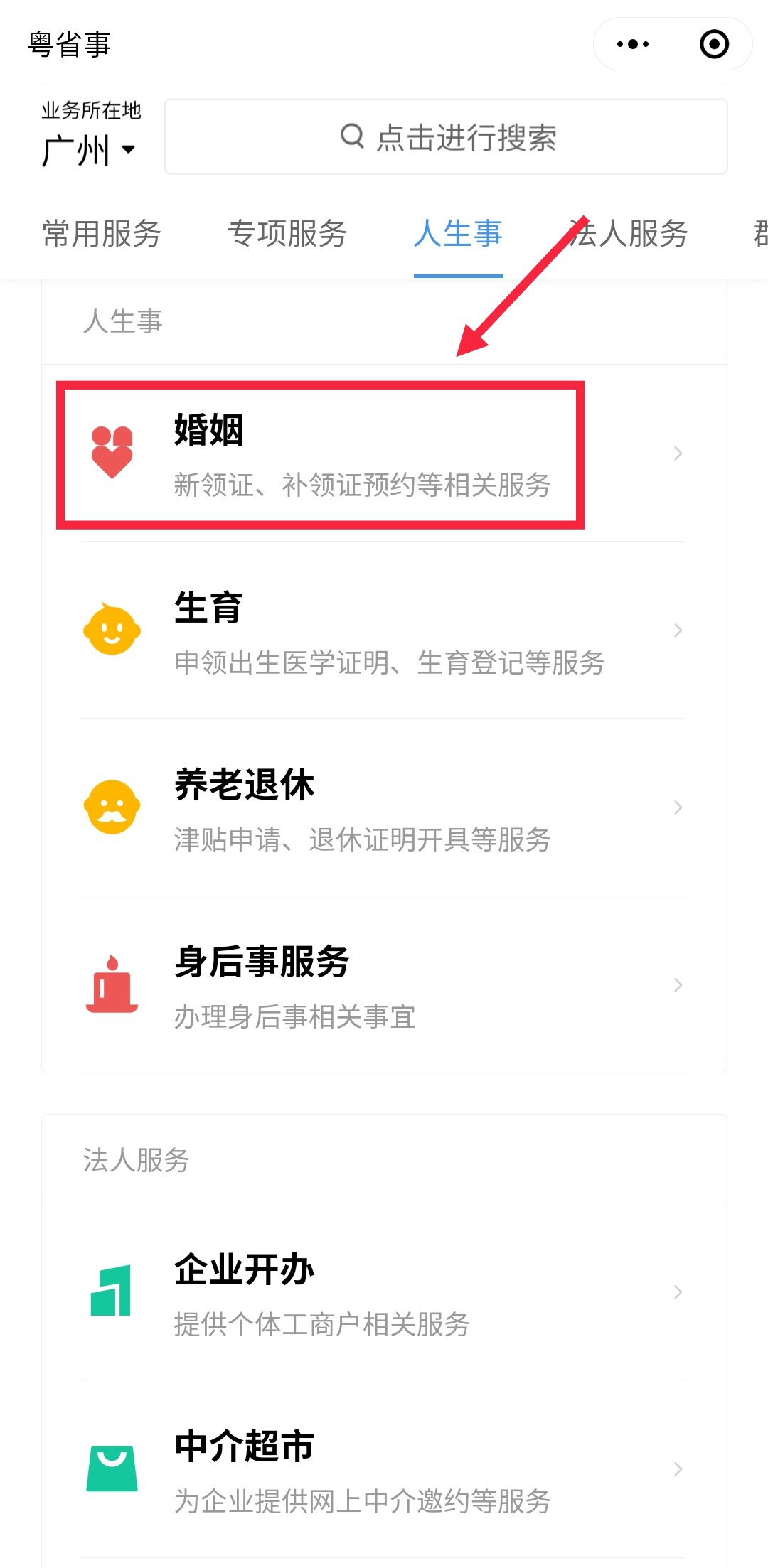Open the 生育 childbirth services row
The image size is (768, 1568).
[x=384, y=630]
